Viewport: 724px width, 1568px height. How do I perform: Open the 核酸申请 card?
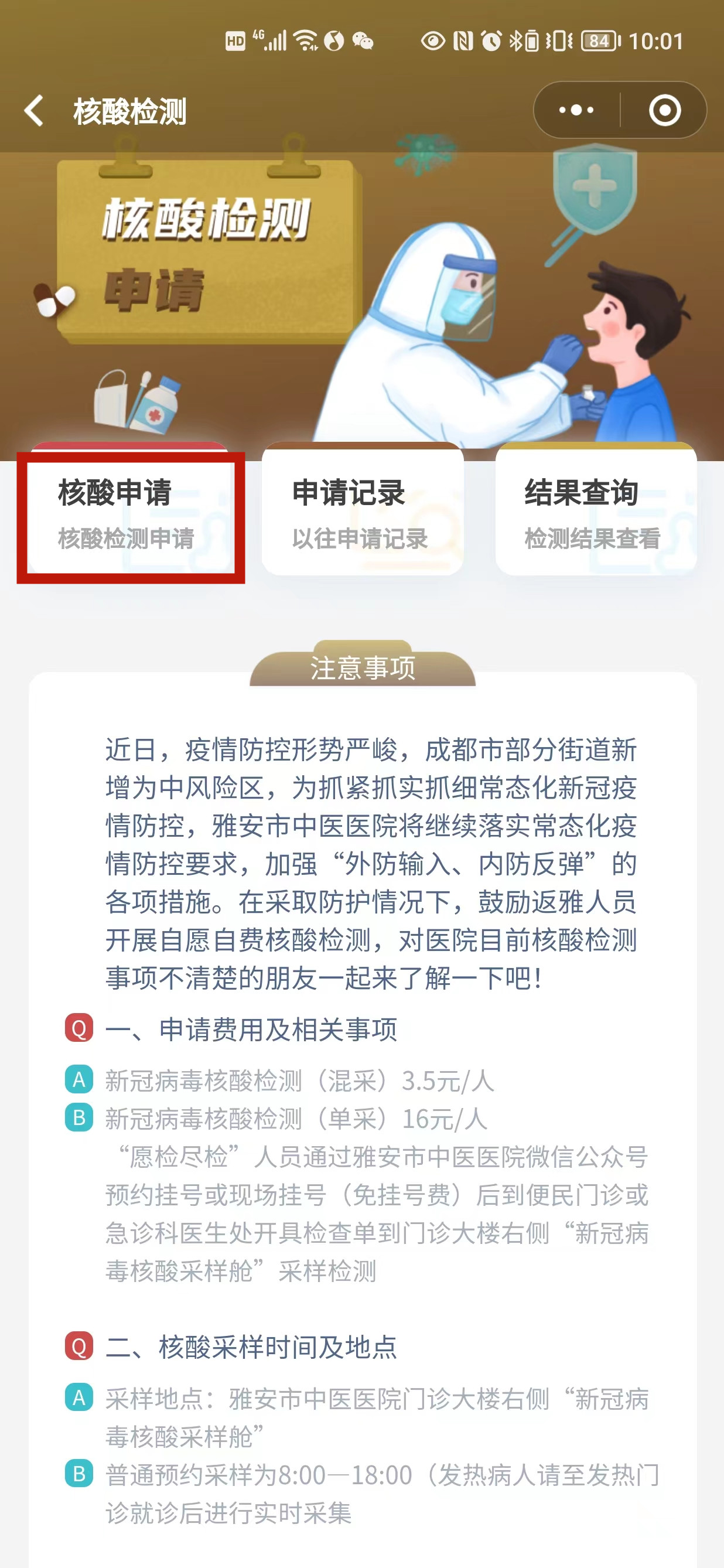tap(129, 514)
